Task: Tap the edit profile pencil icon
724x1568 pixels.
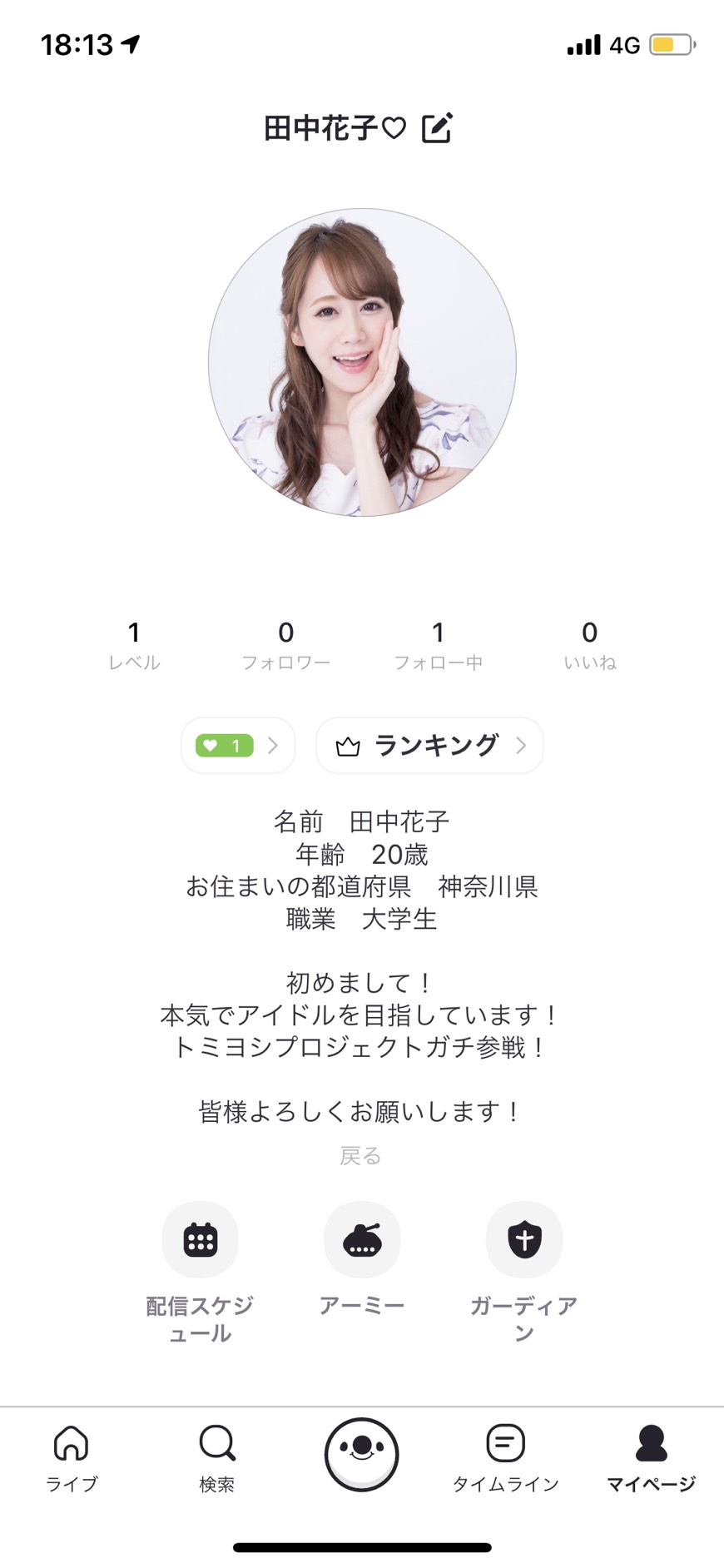Action: point(437,127)
